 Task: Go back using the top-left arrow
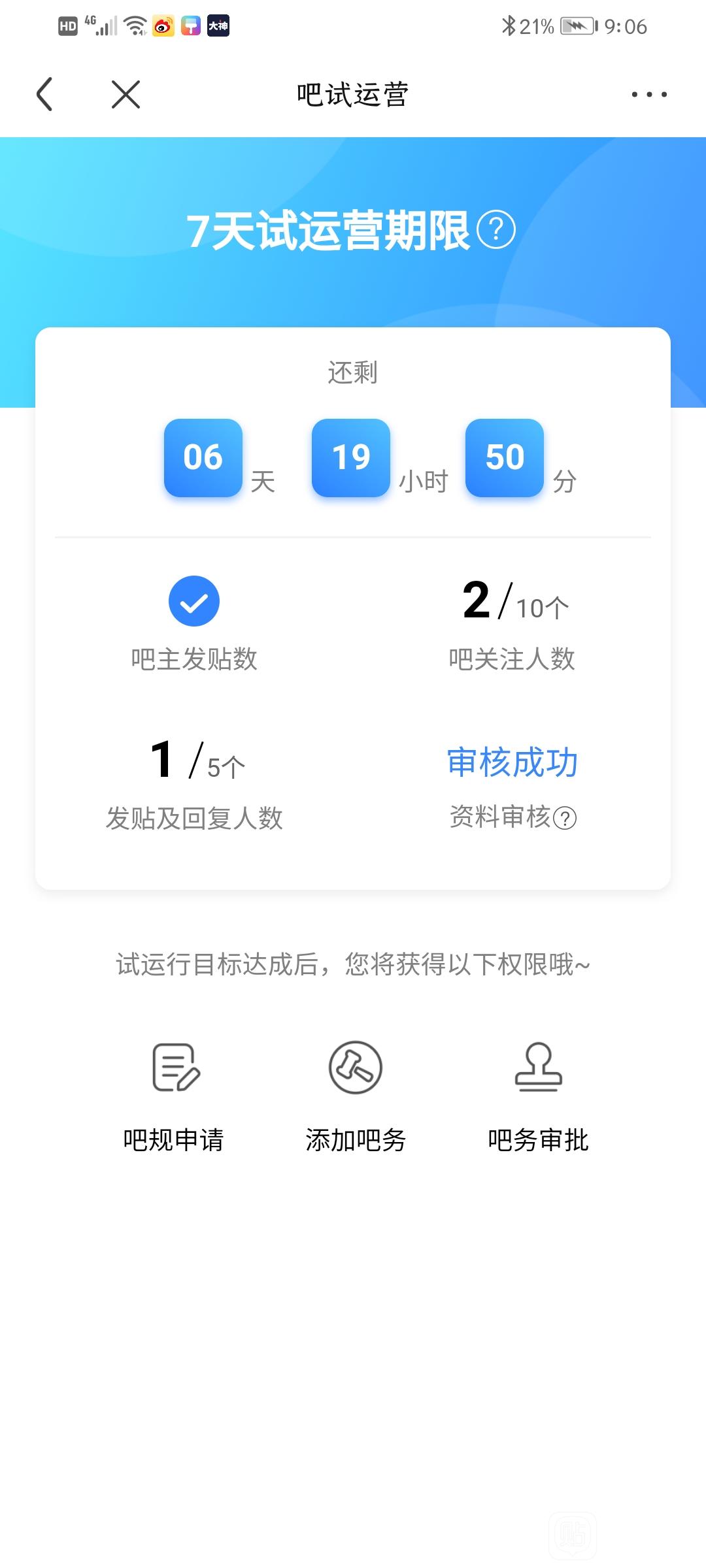pos(44,94)
